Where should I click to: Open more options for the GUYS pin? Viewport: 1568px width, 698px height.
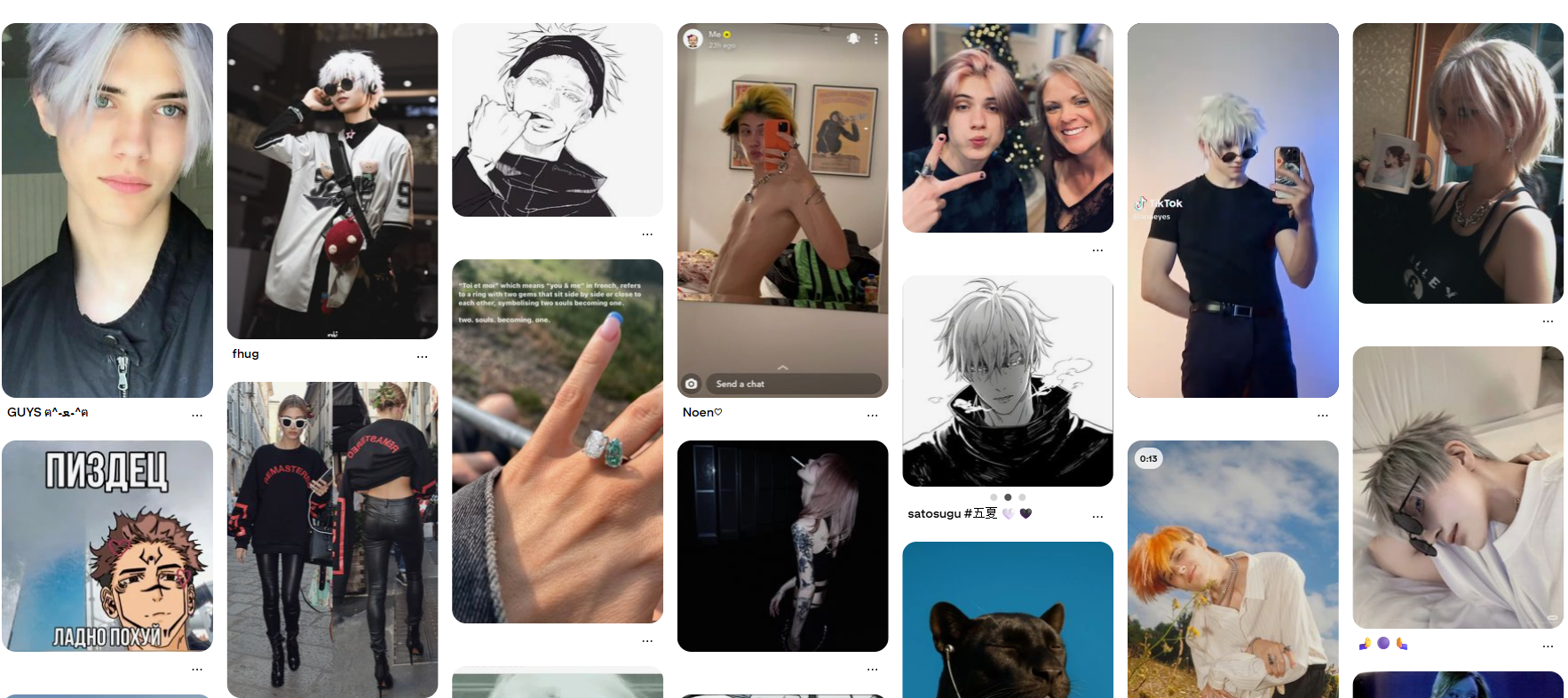(197, 415)
